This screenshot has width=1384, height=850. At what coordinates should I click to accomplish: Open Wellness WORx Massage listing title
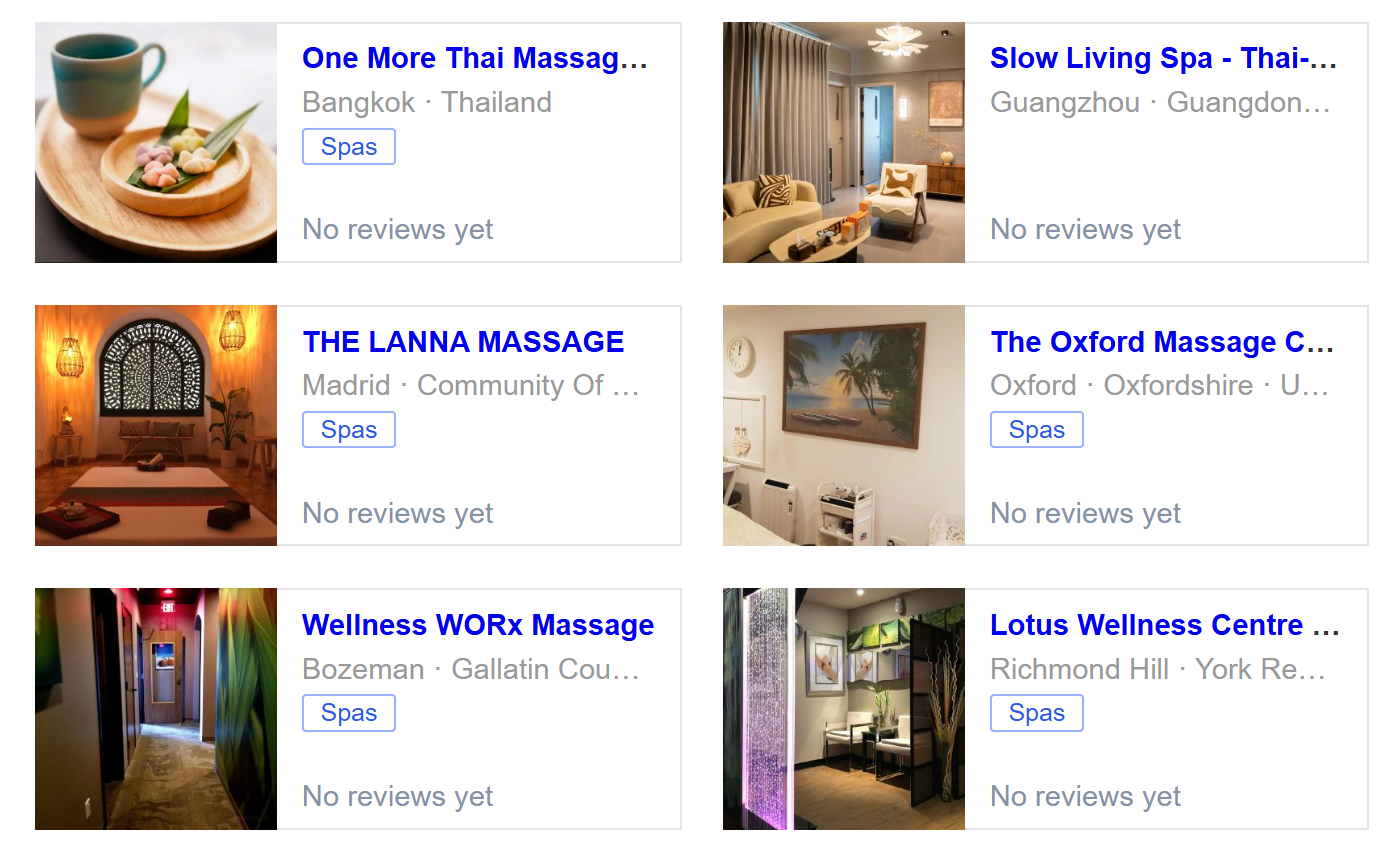[x=478, y=625]
